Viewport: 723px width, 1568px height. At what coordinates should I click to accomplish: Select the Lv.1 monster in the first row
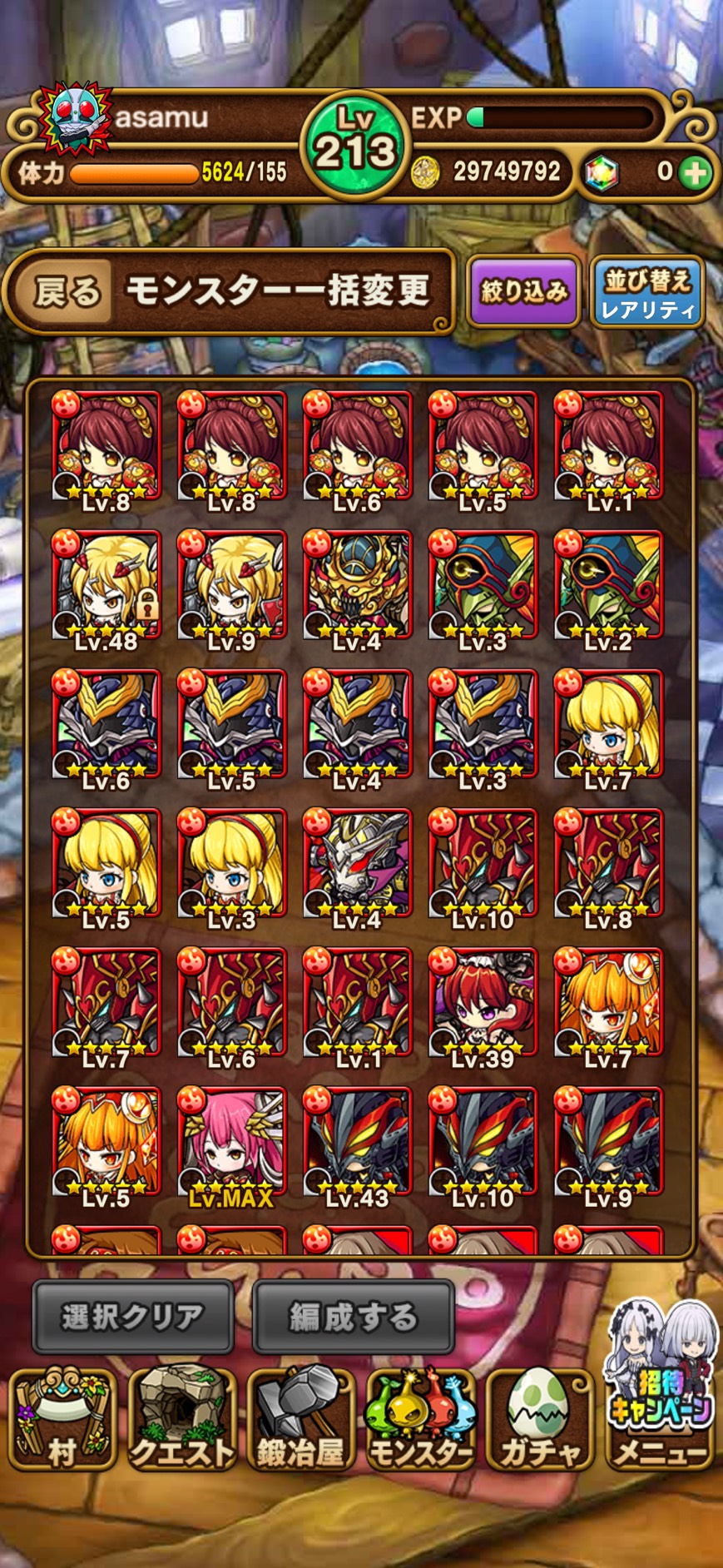609,446
